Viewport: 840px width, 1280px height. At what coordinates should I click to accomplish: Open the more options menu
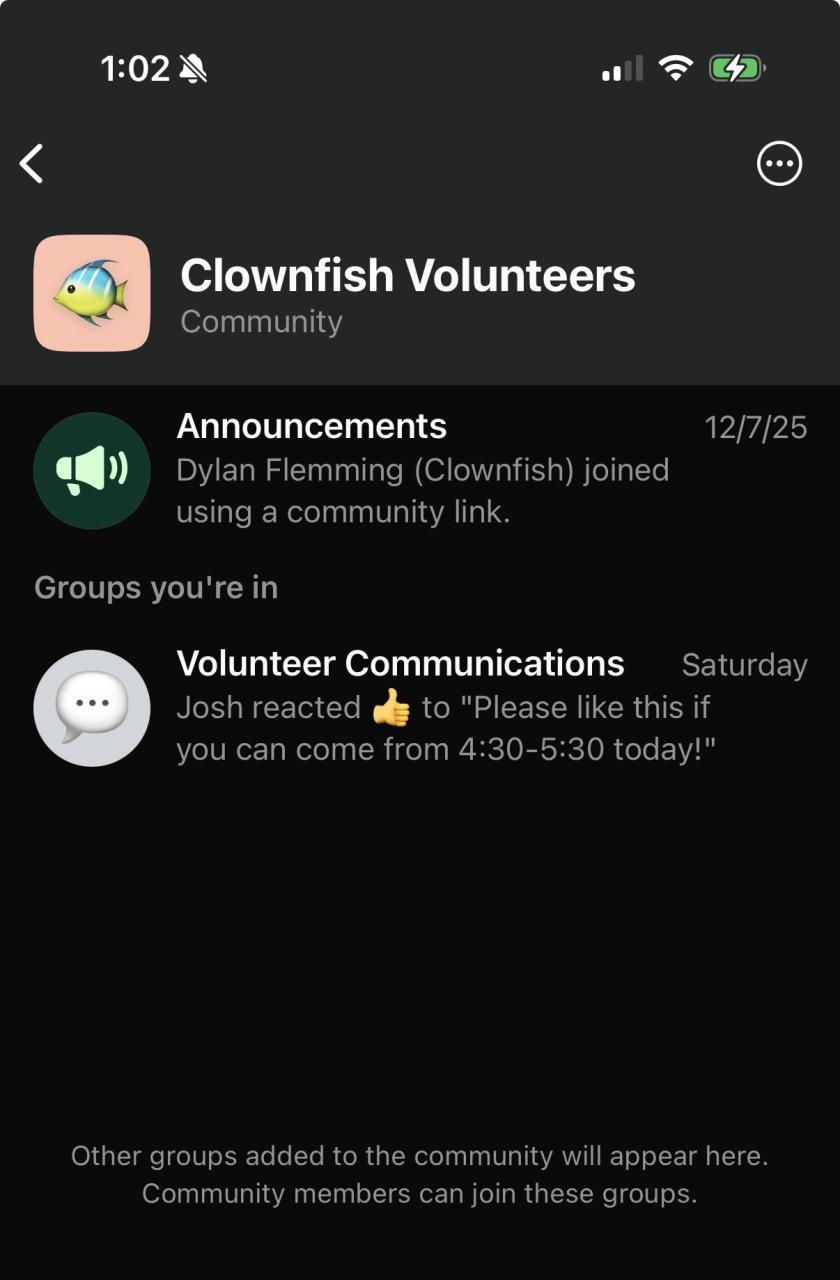click(x=779, y=164)
